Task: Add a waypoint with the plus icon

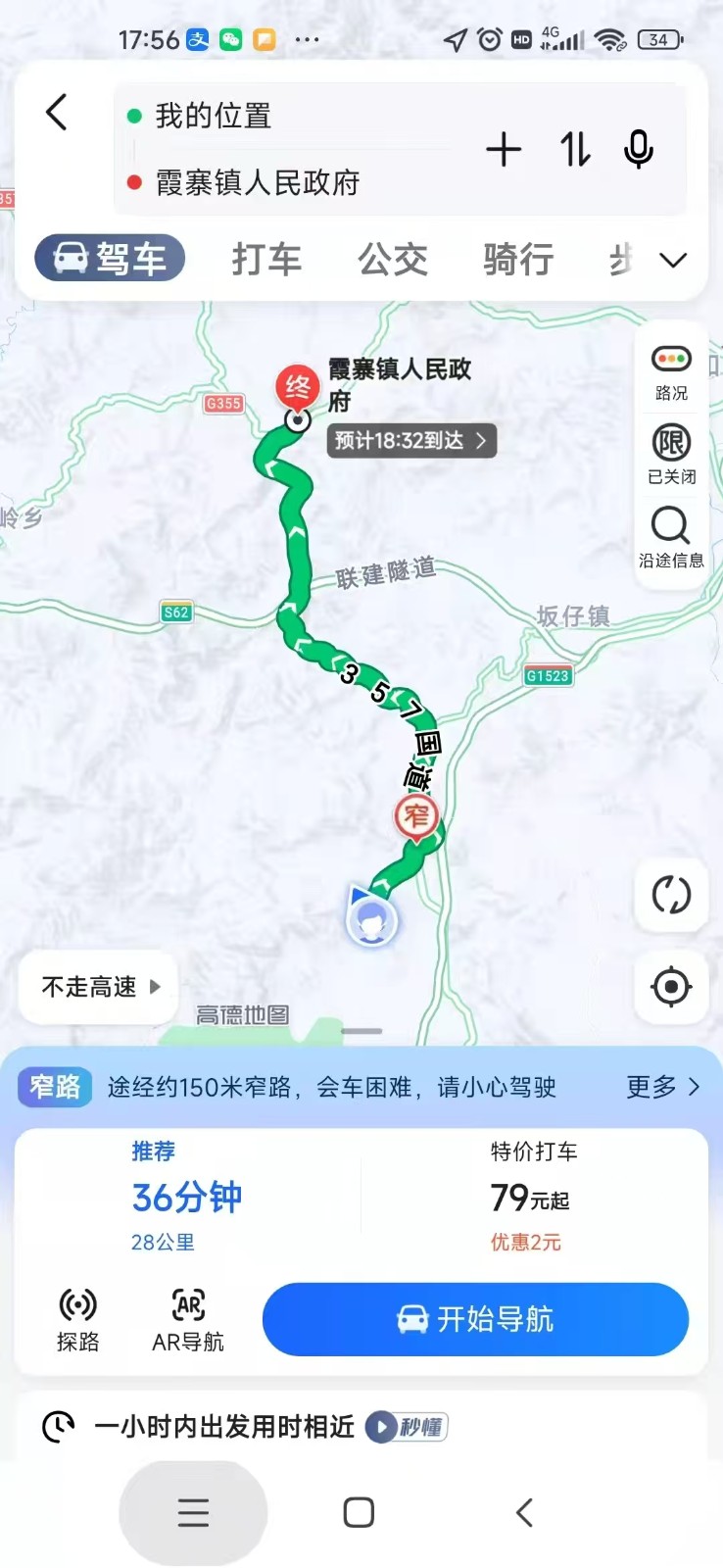Action: 504,150
